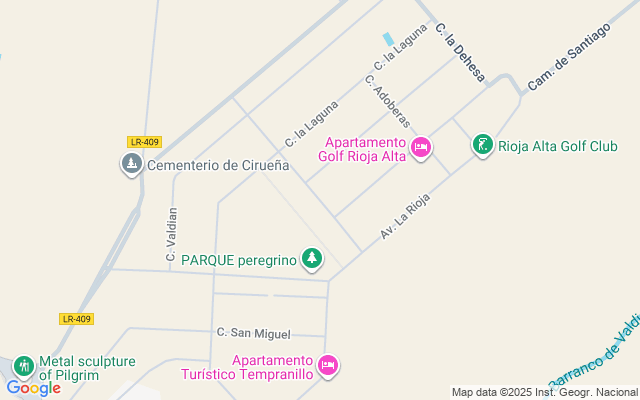Open the Metal sculpture of Pilgrim marker
The image size is (640, 400).
tap(24, 367)
